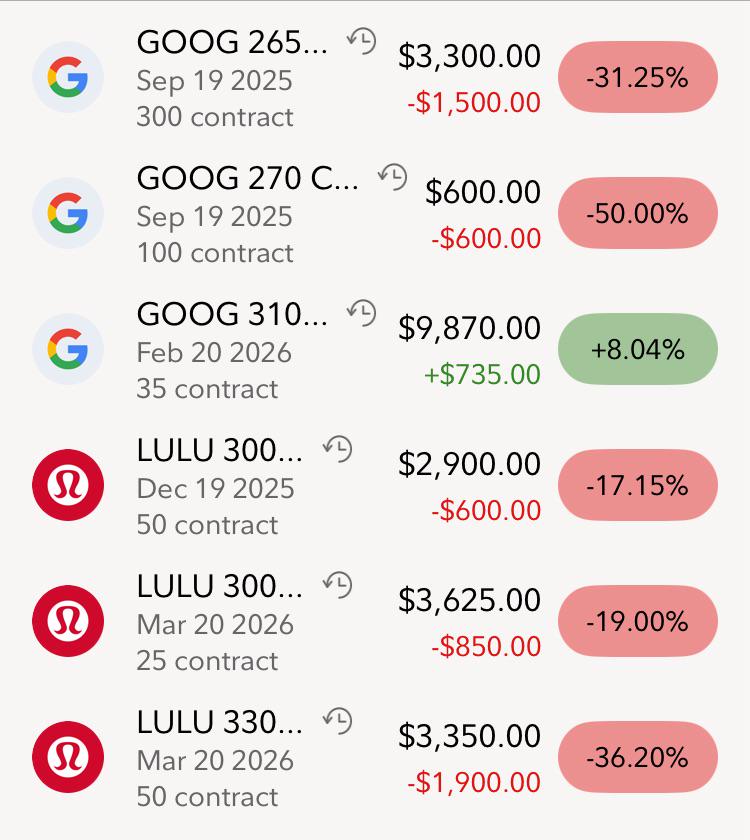
Task: Tap the -19.00% change badge
Action: pyautogui.click(x=638, y=622)
